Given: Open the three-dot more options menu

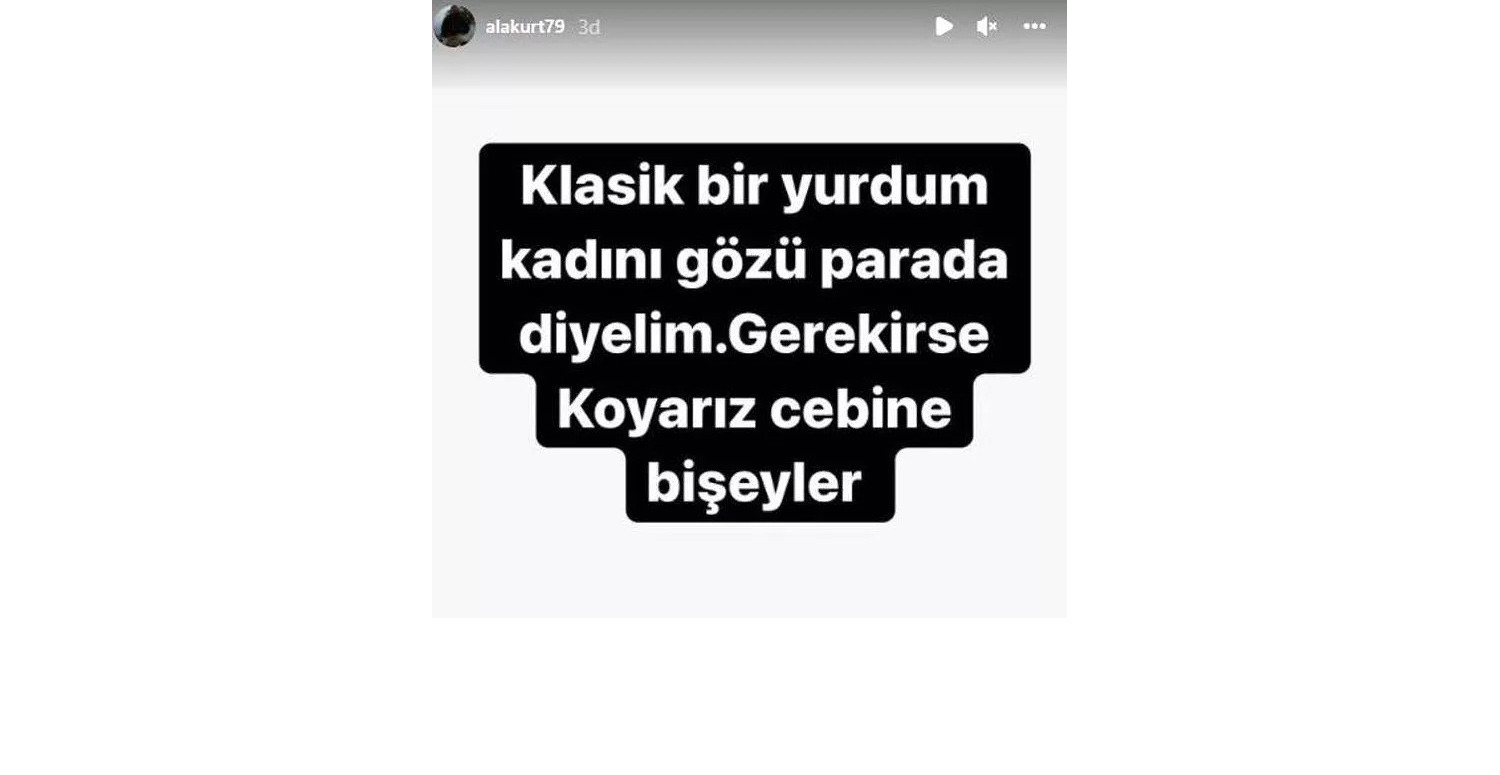Looking at the screenshot, I should coord(1034,26).
